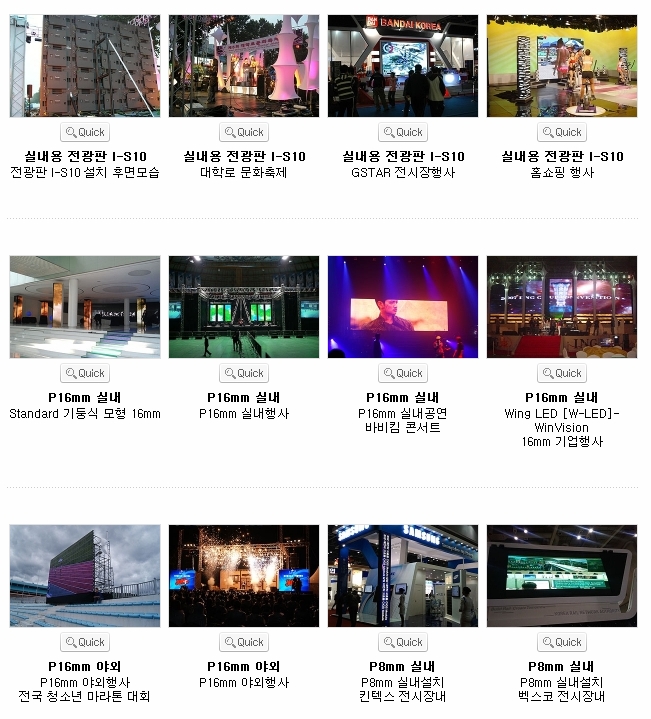The height and width of the screenshot is (719, 651).
Task: Open Quick view for Wing LED WinVision
Action: [561, 373]
